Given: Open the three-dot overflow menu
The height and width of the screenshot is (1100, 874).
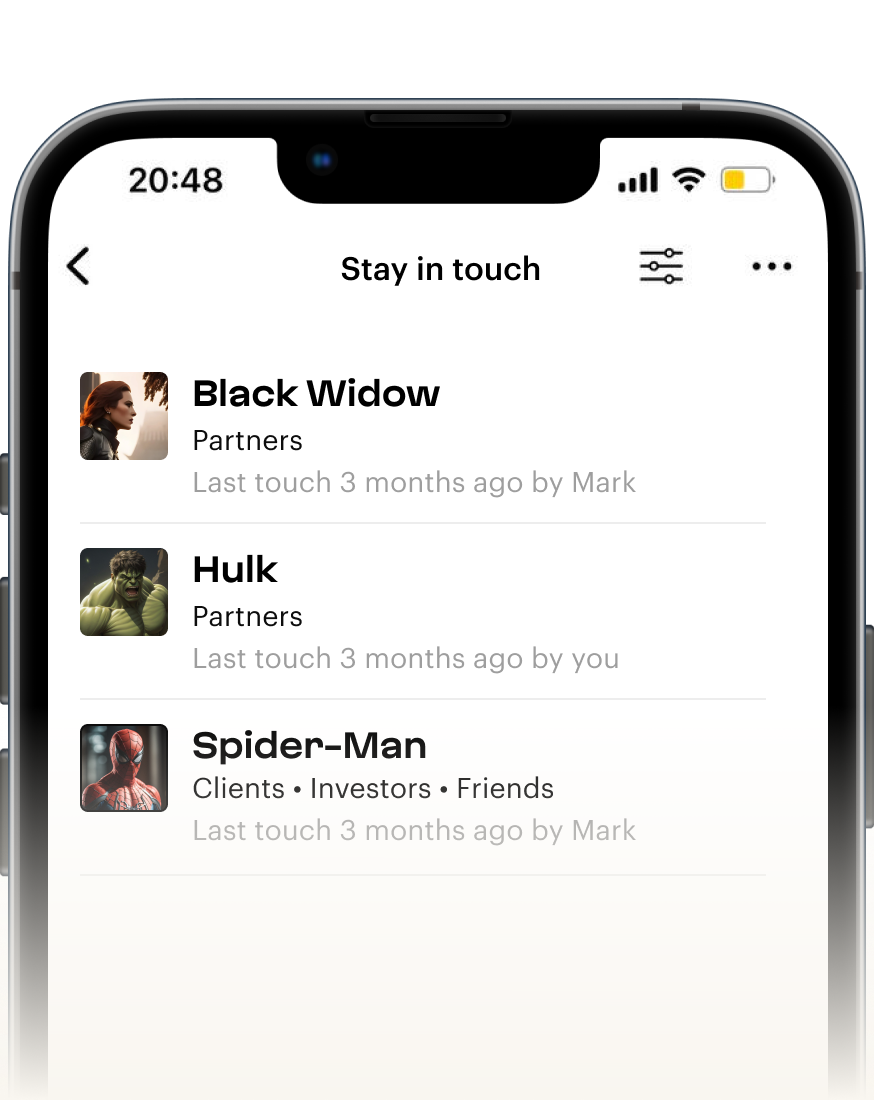Looking at the screenshot, I should click(x=771, y=267).
